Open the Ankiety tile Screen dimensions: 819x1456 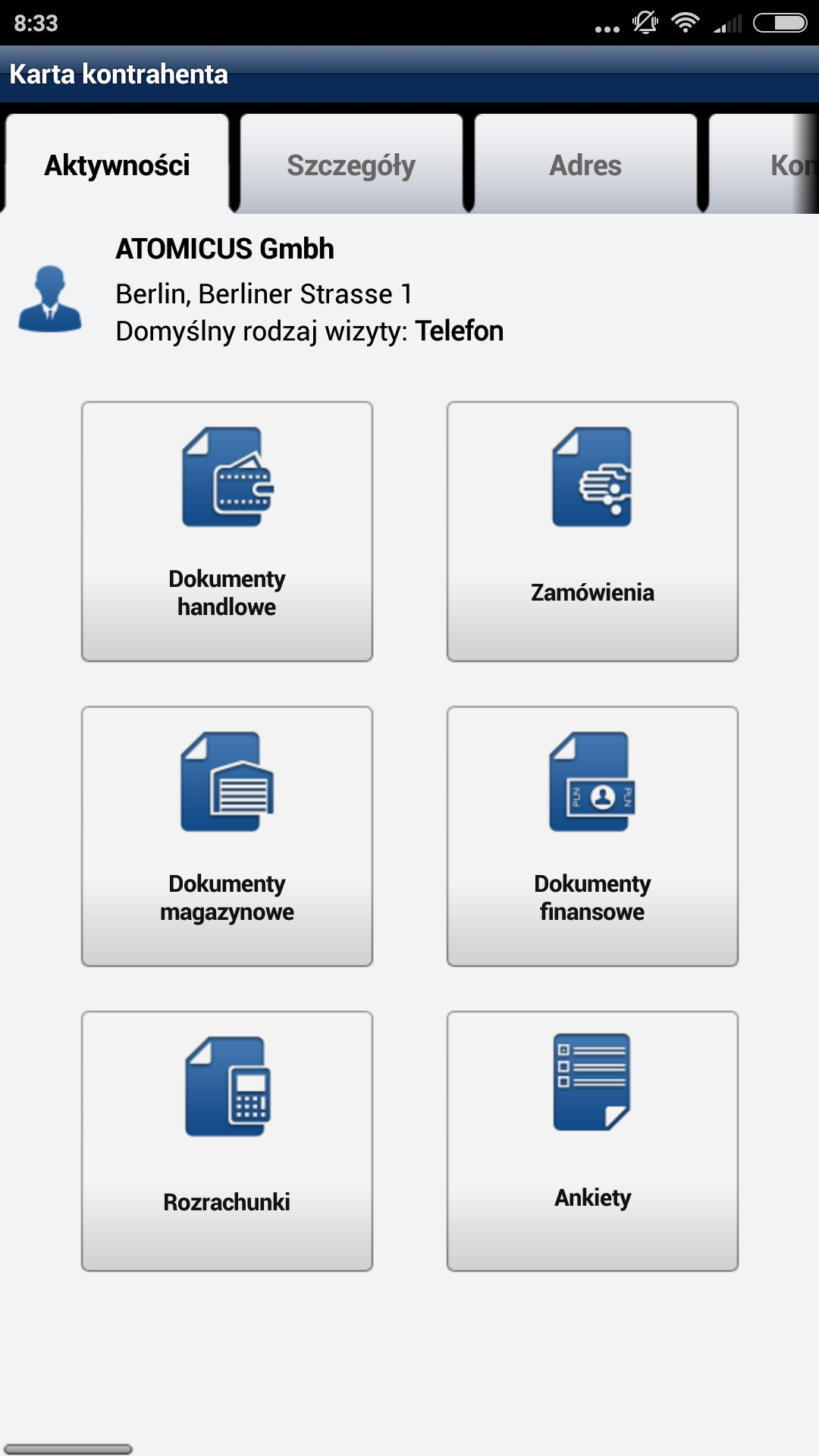click(592, 1141)
